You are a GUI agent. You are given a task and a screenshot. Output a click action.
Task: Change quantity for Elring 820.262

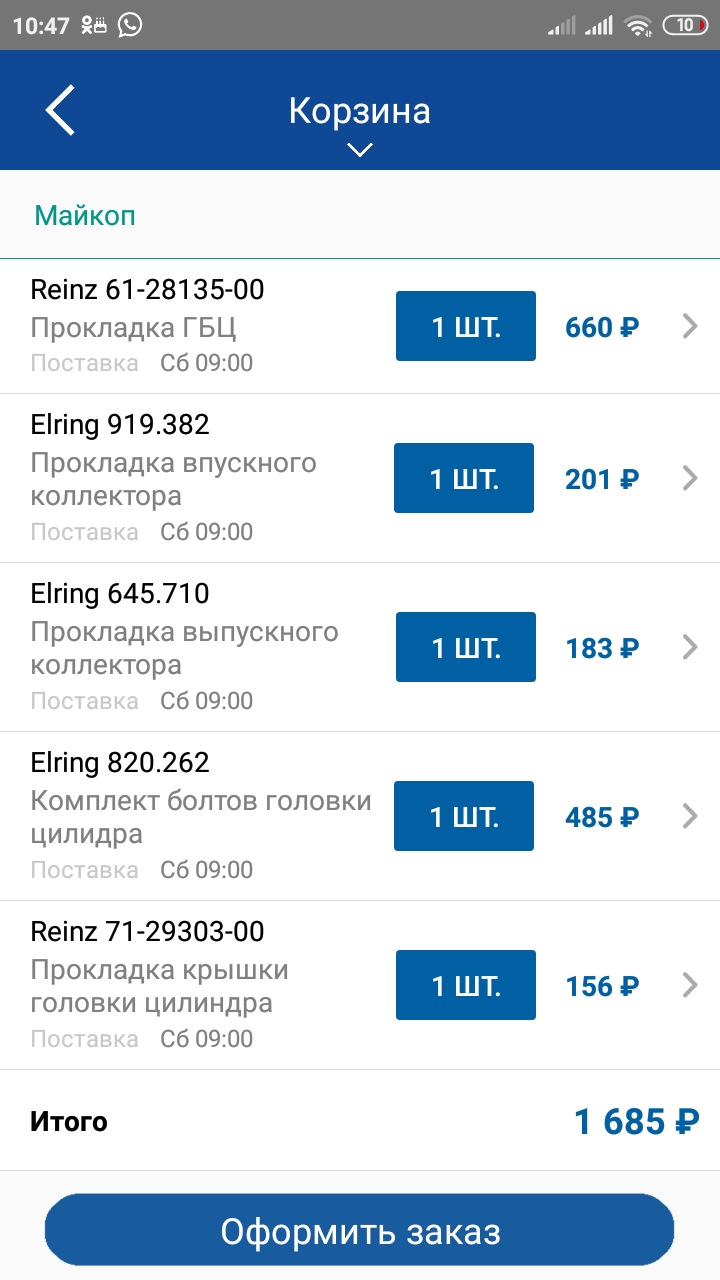[x=464, y=816]
